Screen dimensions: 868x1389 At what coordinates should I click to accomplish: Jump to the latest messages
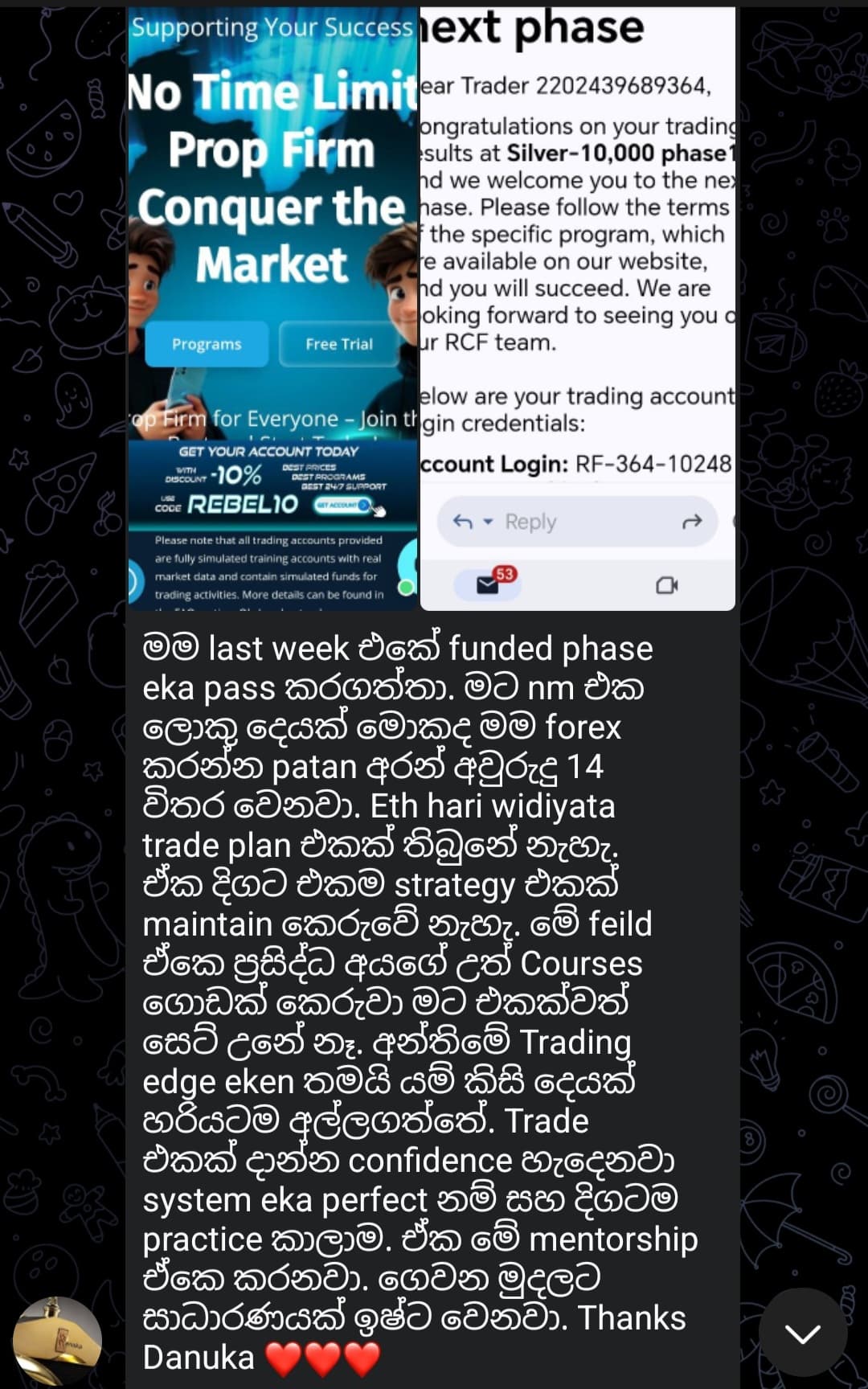pyautogui.click(x=802, y=1334)
